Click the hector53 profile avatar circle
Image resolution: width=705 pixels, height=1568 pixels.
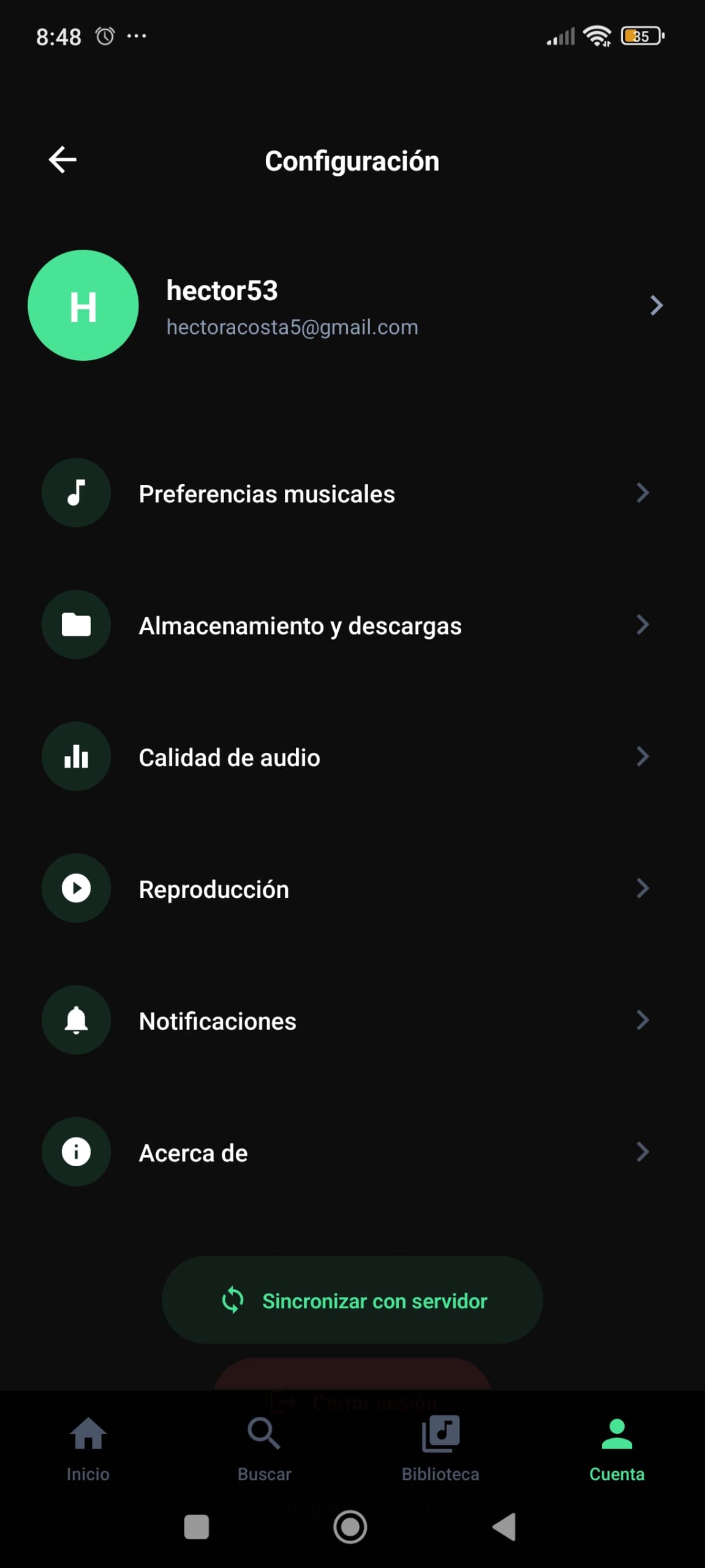[x=84, y=306]
